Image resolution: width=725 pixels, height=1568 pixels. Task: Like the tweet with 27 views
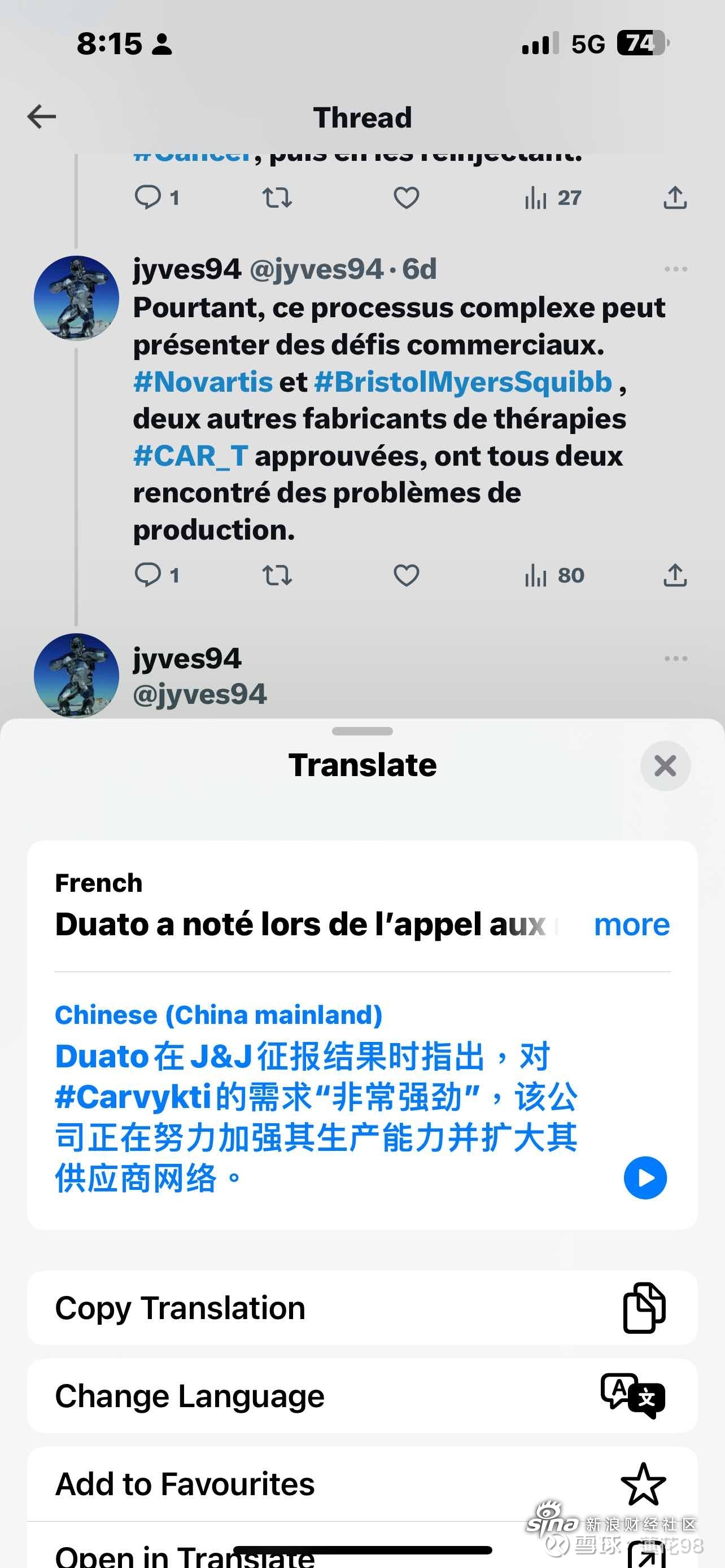[406, 198]
